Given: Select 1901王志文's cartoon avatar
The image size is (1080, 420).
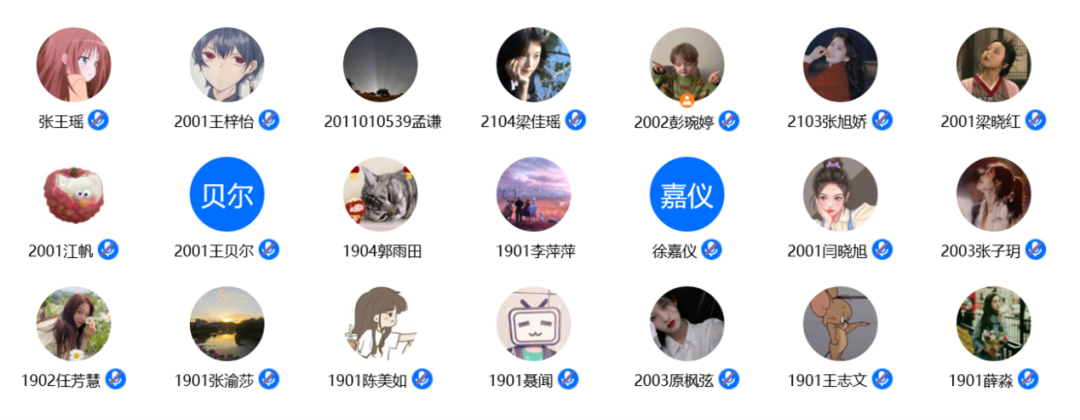Looking at the screenshot, I should 840,324.
